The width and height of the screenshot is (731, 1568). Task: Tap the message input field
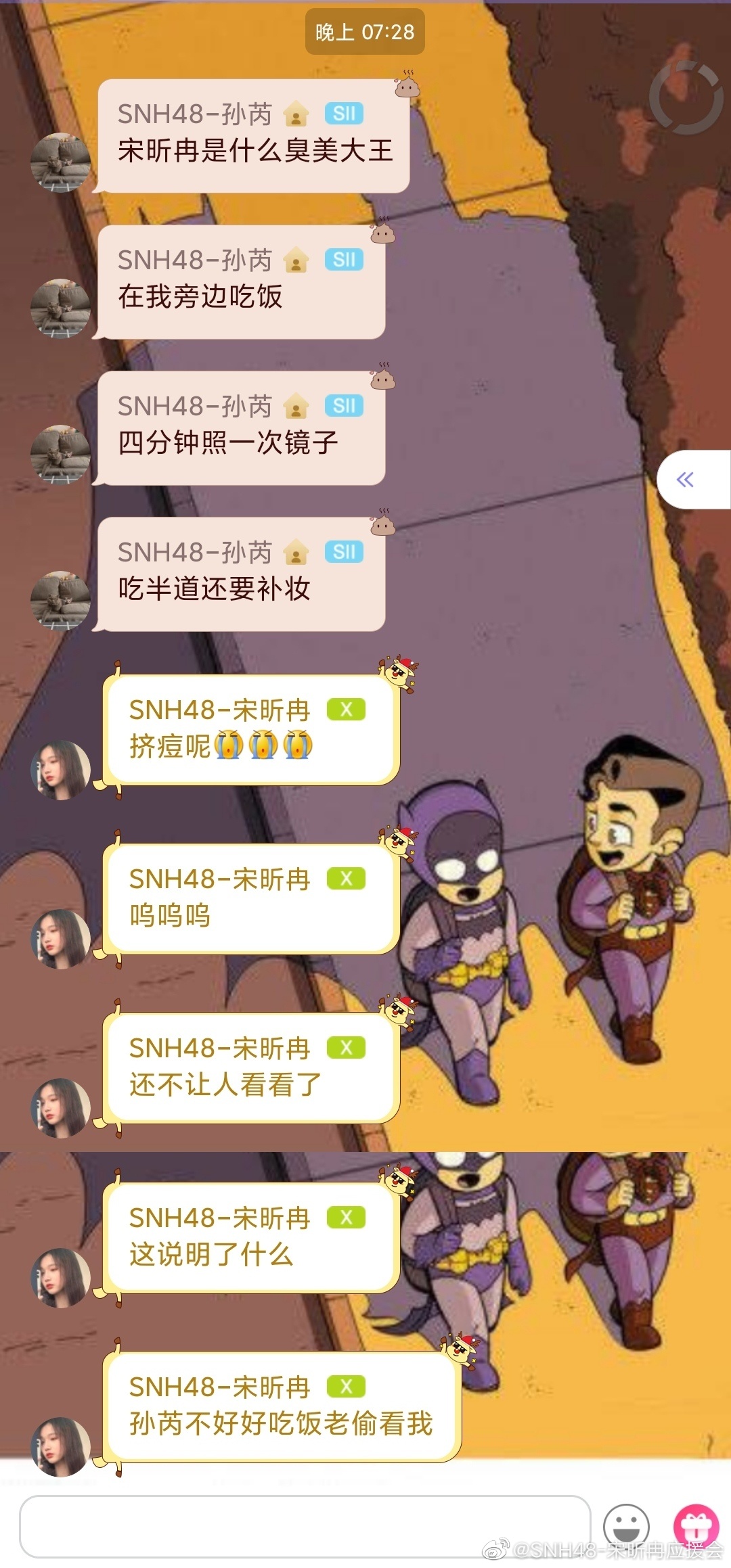click(305, 1526)
